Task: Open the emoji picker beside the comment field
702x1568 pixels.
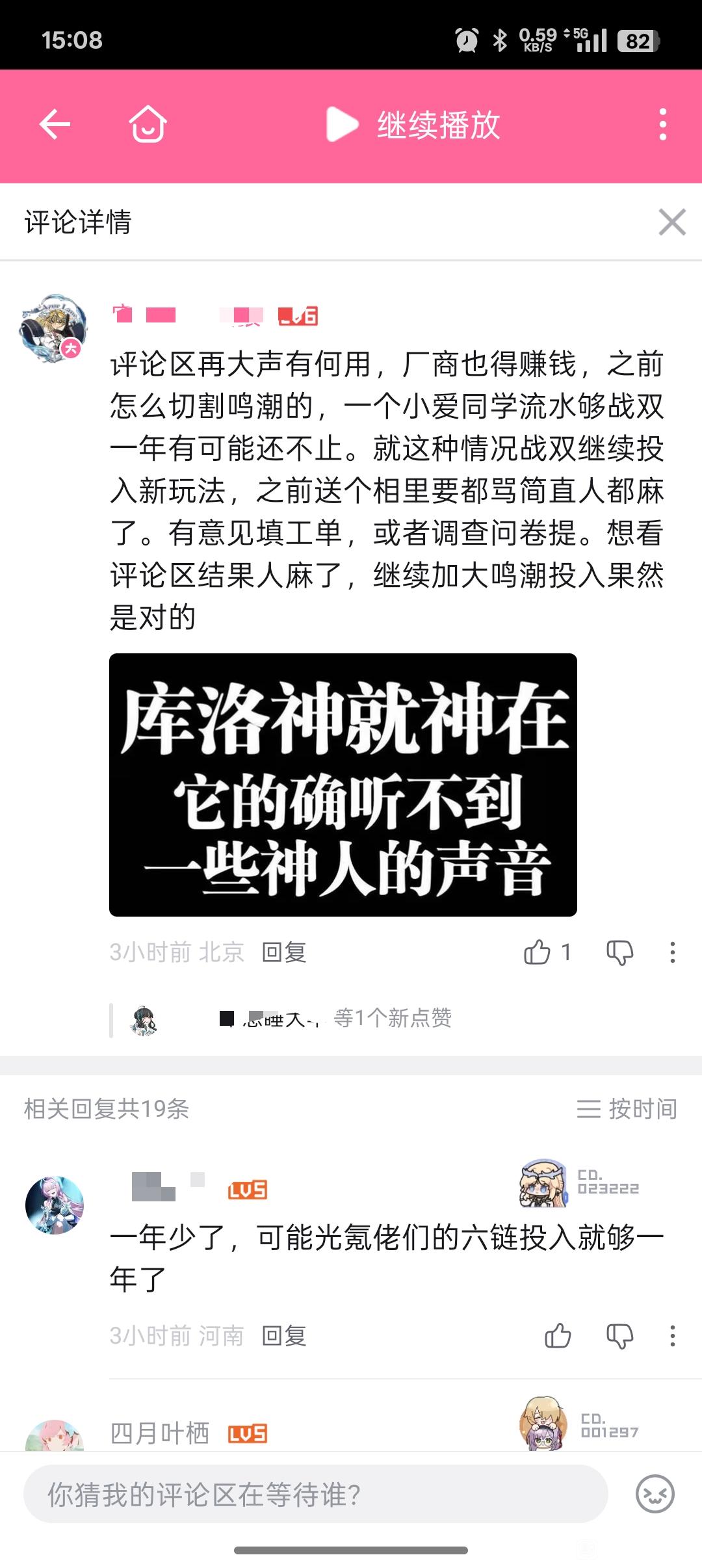Action: [655, 1494]
